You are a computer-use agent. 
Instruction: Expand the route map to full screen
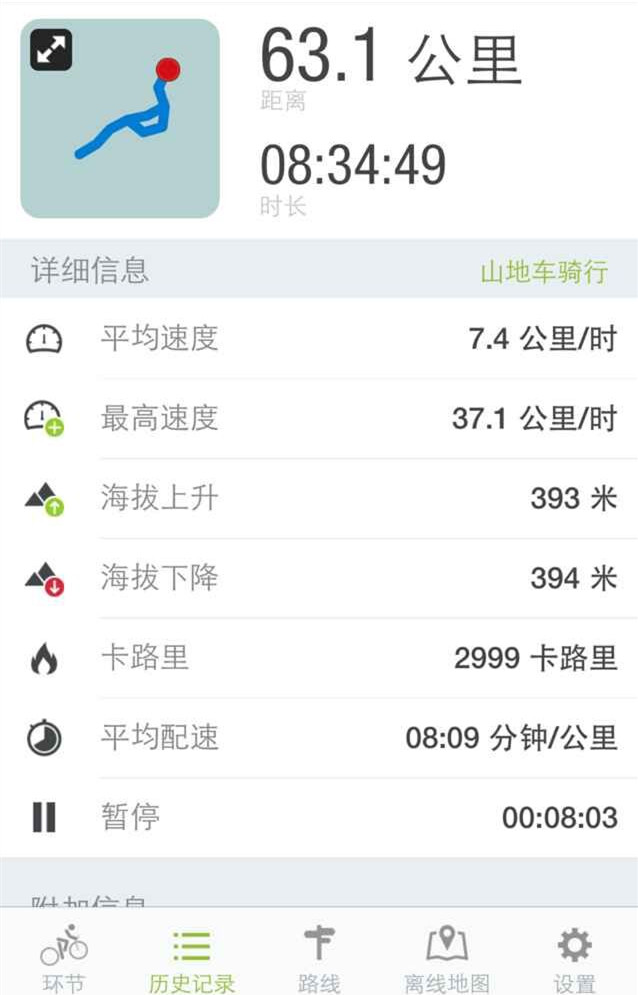[50, 50]
